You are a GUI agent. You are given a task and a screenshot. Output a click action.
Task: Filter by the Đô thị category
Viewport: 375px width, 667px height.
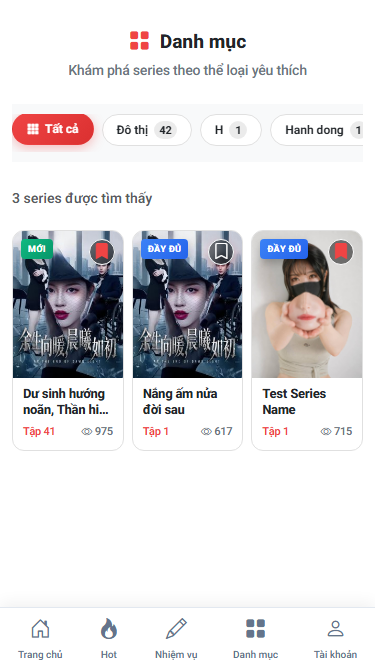tap(147, 130)
